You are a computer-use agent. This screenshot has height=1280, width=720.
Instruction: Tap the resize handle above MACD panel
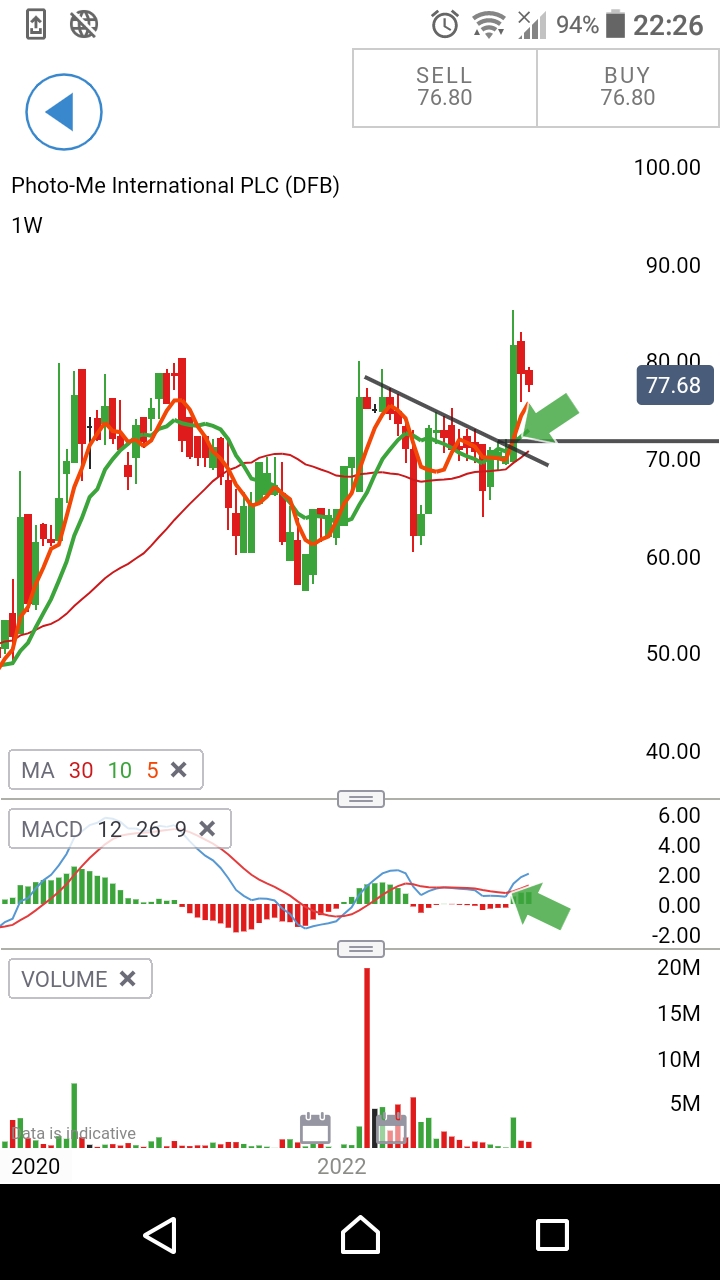[x=360, y=799]
